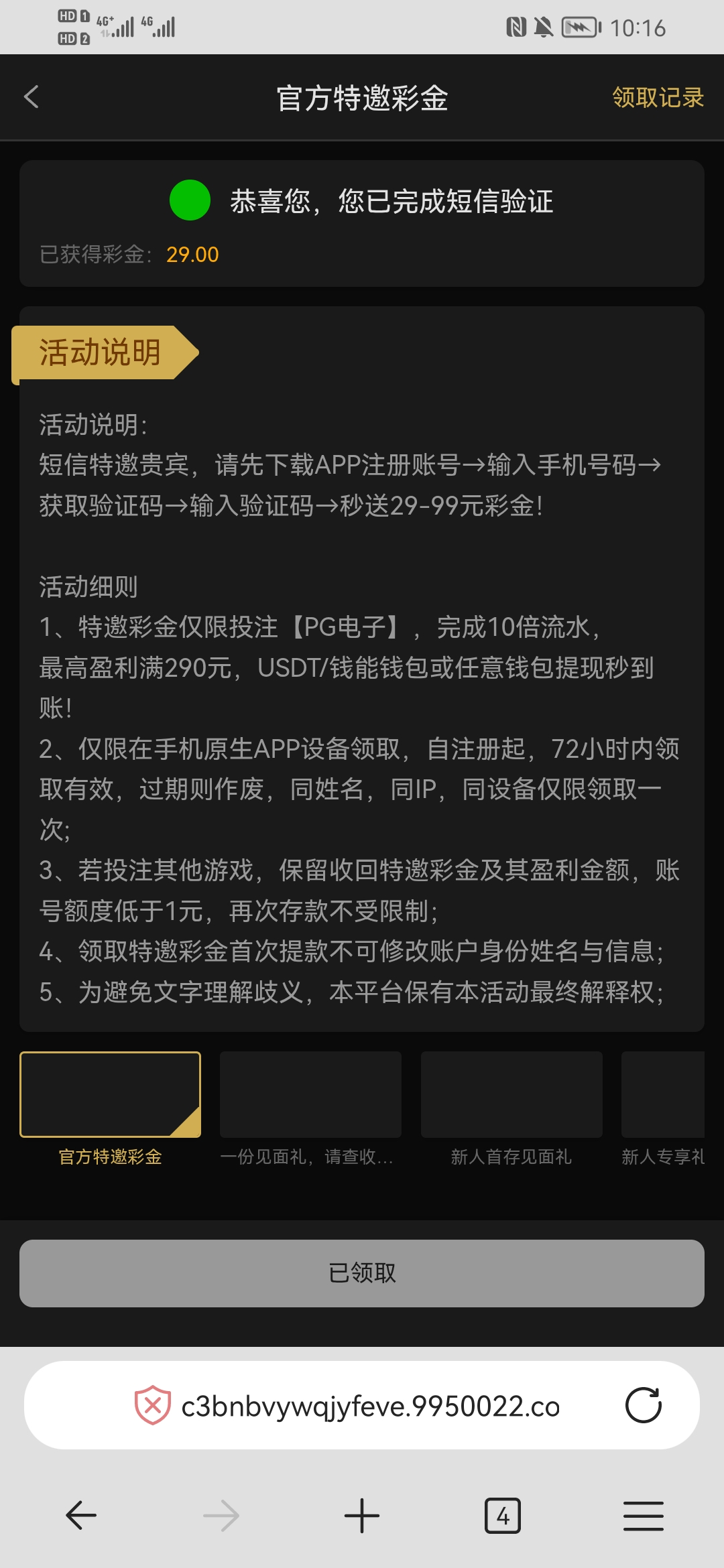Open a new tab with plus icon
The height and width of the screenshot is (1568, 724).
click(x=362, y=1516)
